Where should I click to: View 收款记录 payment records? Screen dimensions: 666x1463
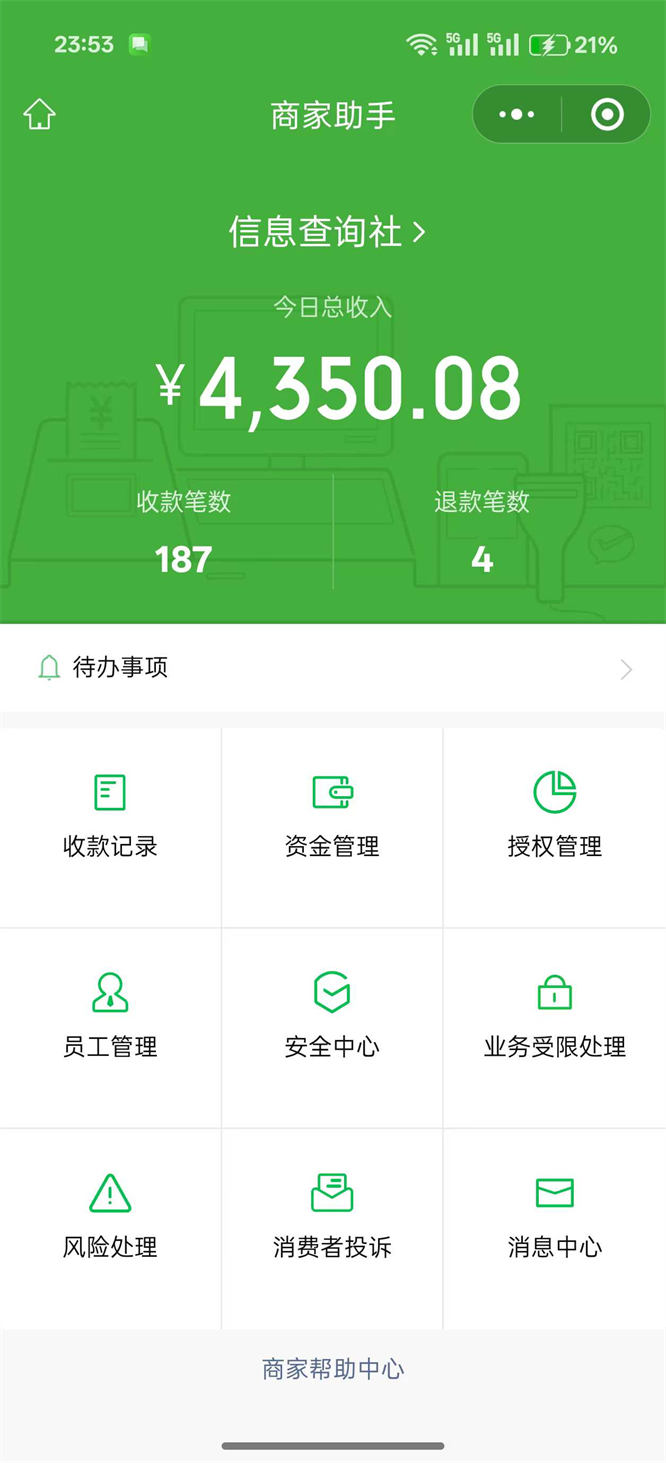coord(110,818)
